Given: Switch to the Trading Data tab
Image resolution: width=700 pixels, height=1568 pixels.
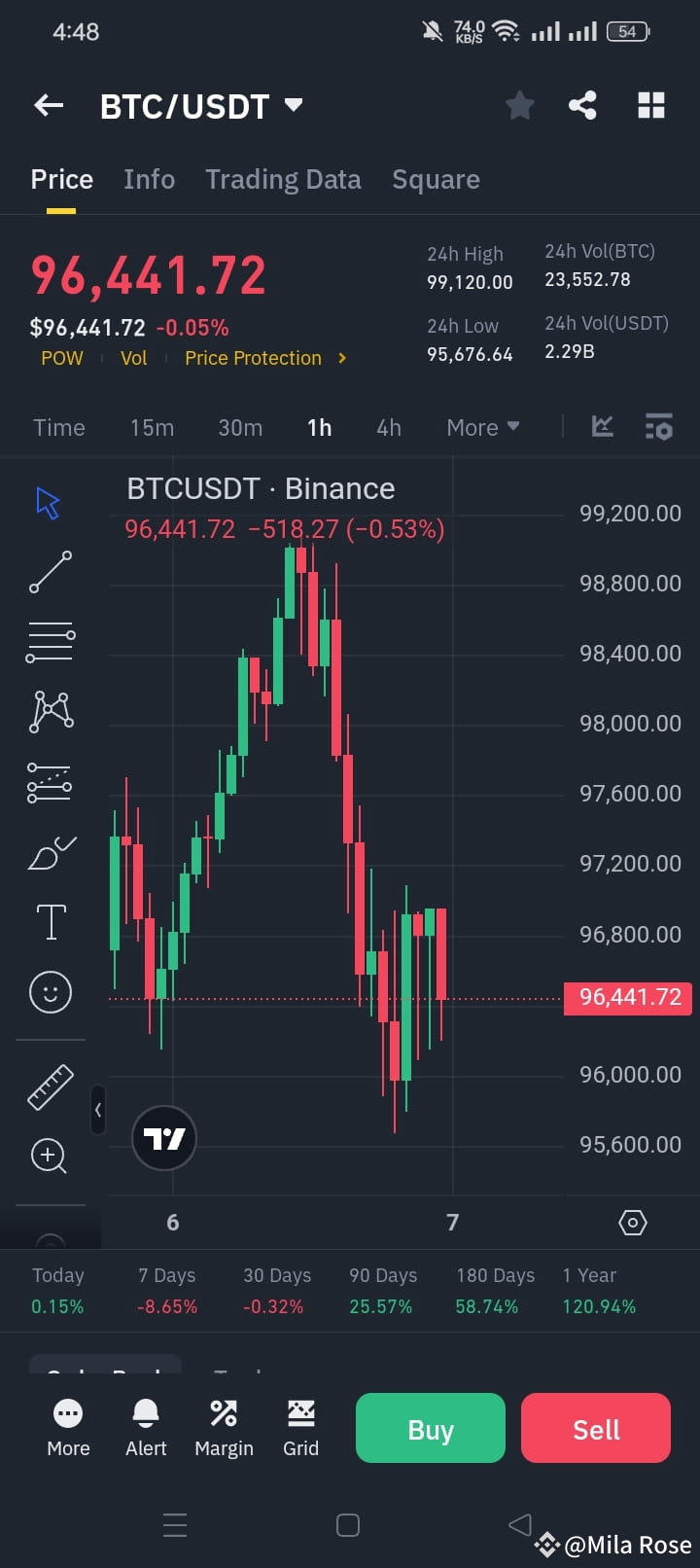Looking at the screenshot, I should pyautogui.click(x=283, y=179).
